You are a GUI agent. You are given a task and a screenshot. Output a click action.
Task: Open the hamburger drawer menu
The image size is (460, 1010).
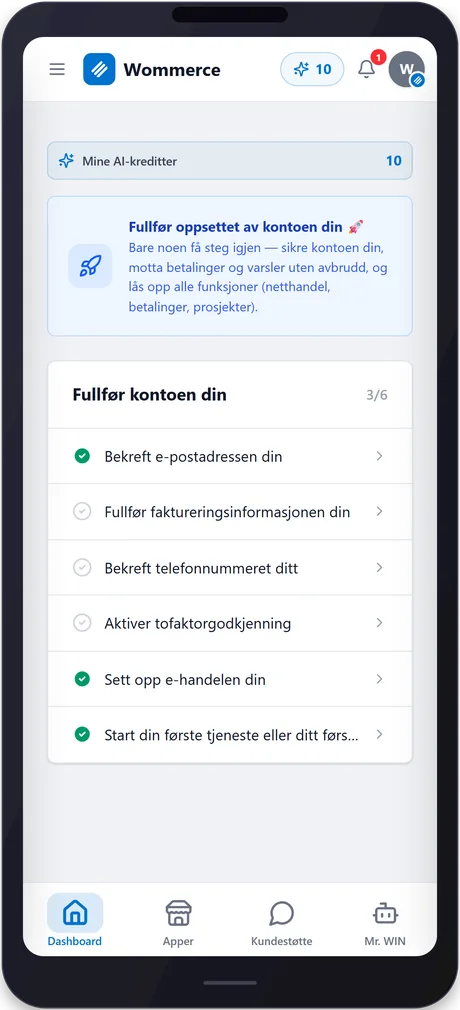click(57, 69)
